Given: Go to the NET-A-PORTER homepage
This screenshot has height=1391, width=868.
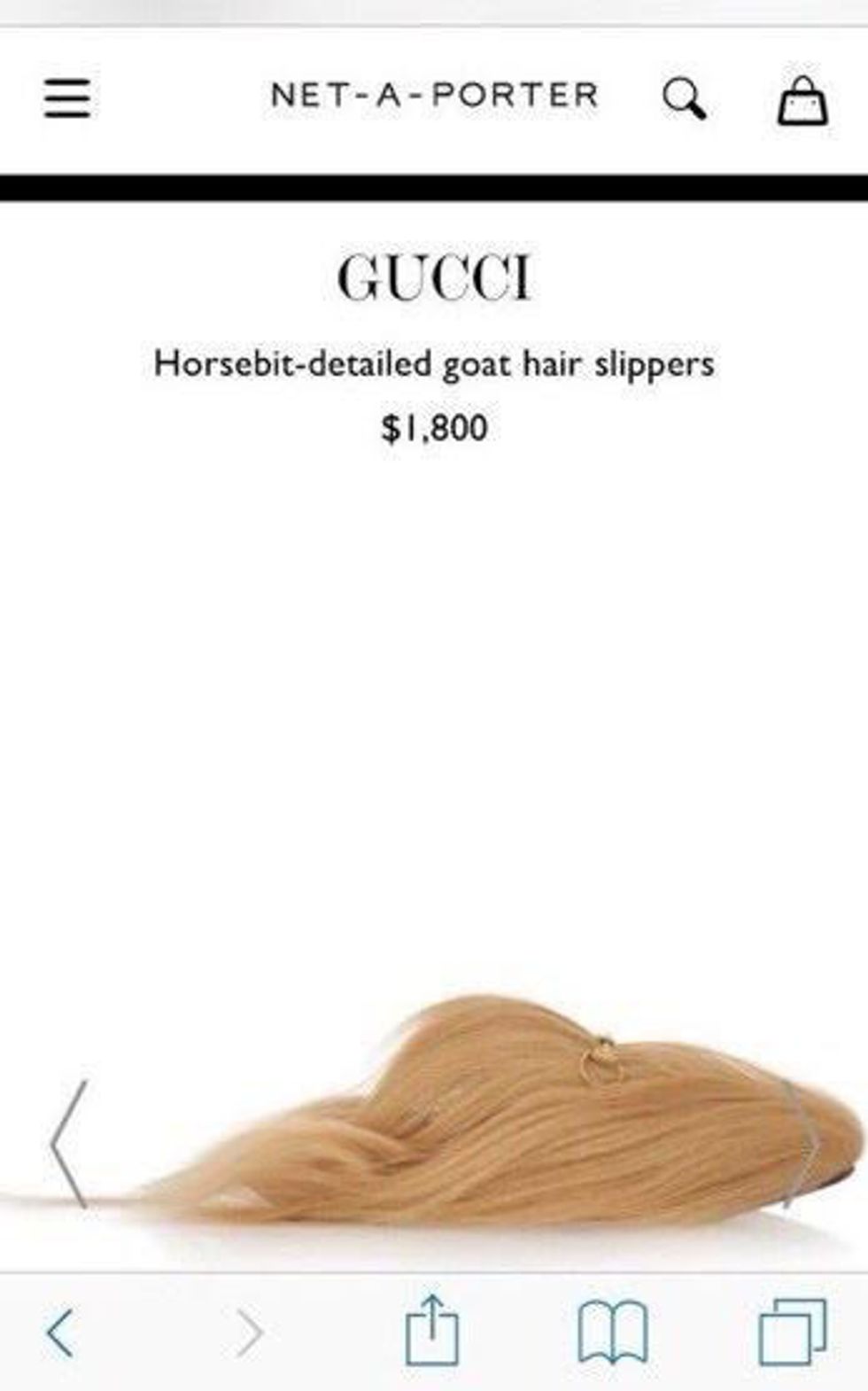Looking at the screenshot, I should (x=434, y=96).
